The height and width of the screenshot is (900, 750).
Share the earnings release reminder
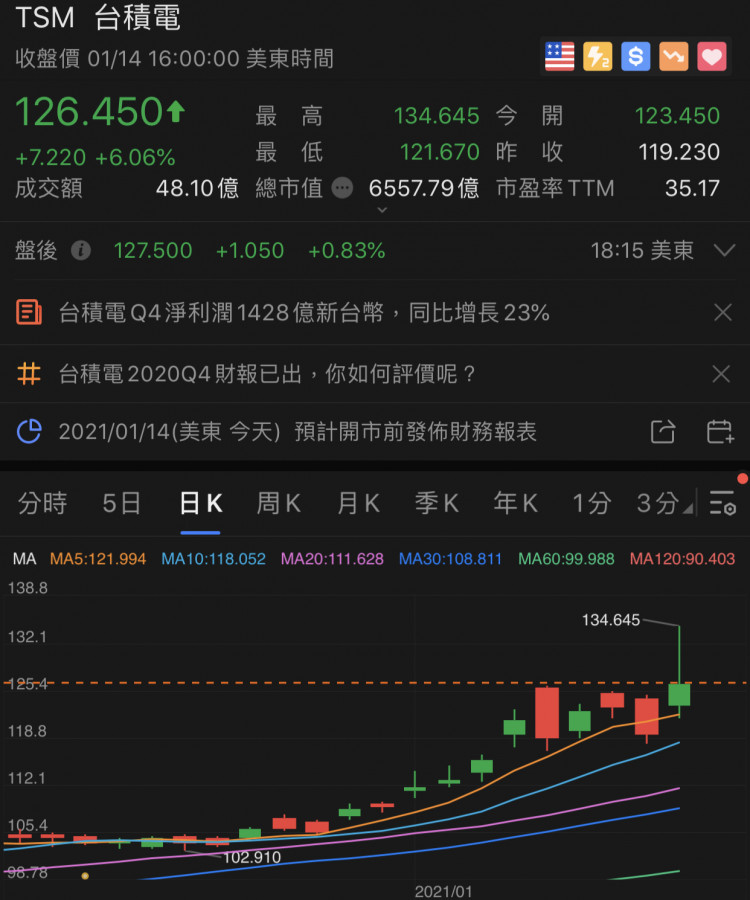663,432
